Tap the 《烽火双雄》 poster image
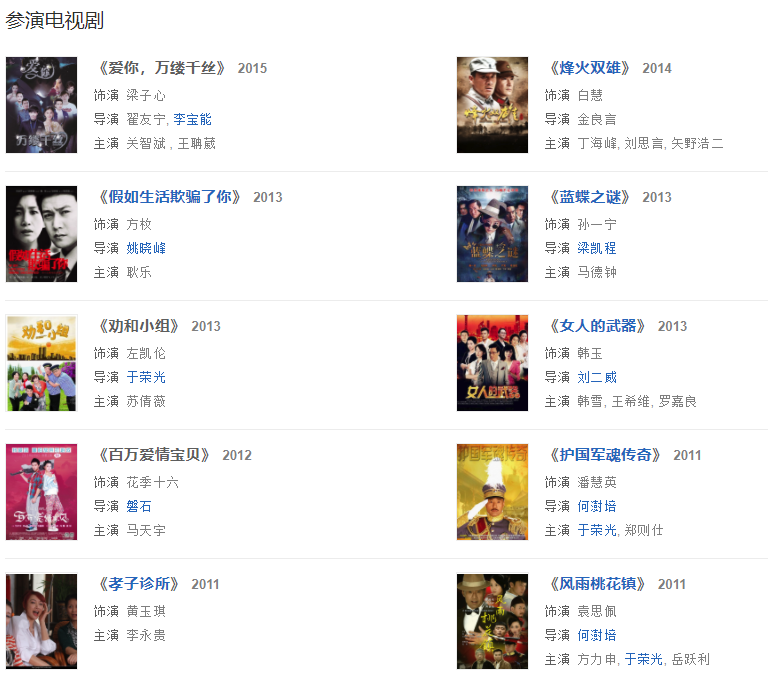The image size is (768, 678). click(x=492, y=105)
